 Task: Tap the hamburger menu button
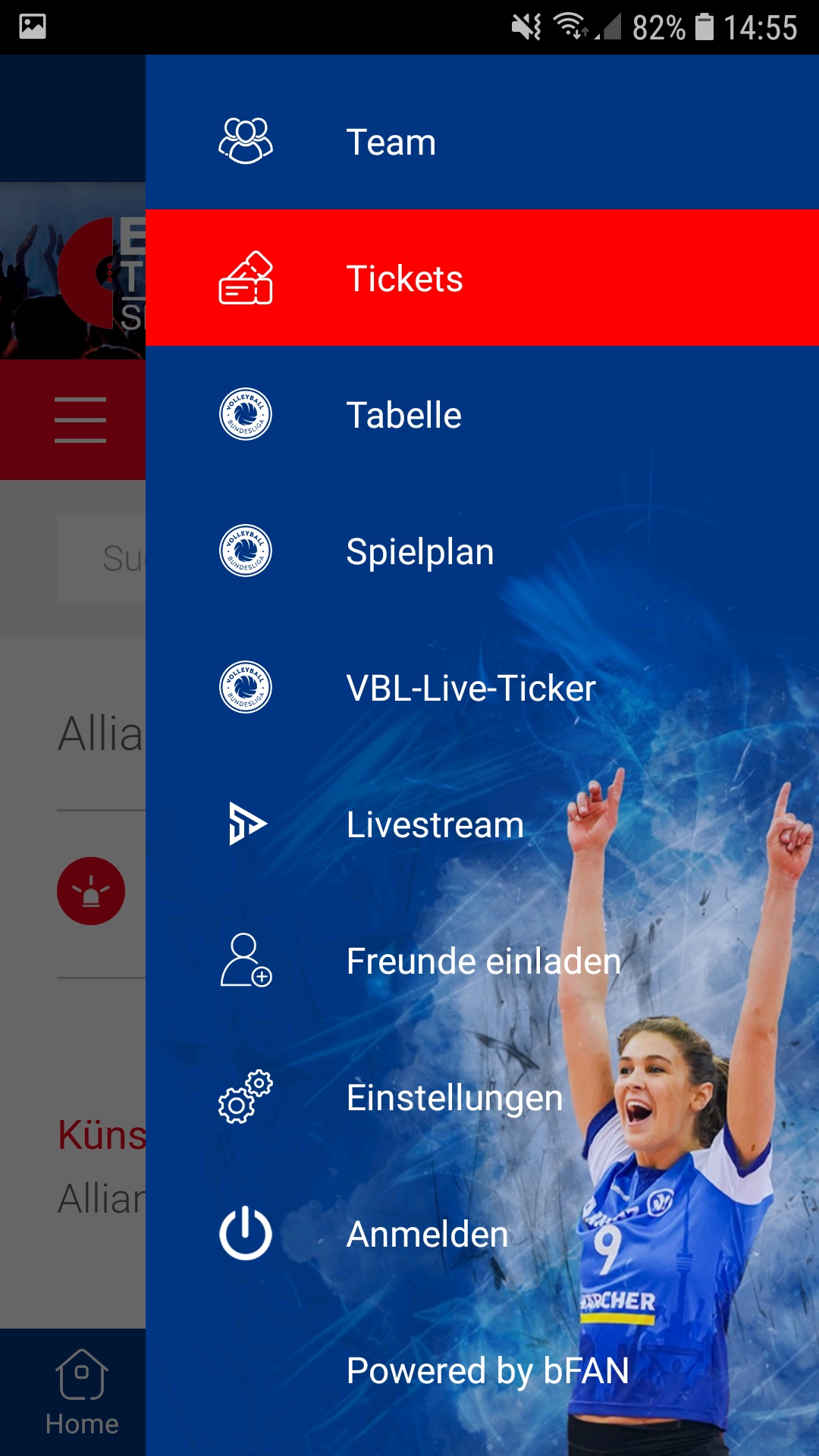coord(80,419)
